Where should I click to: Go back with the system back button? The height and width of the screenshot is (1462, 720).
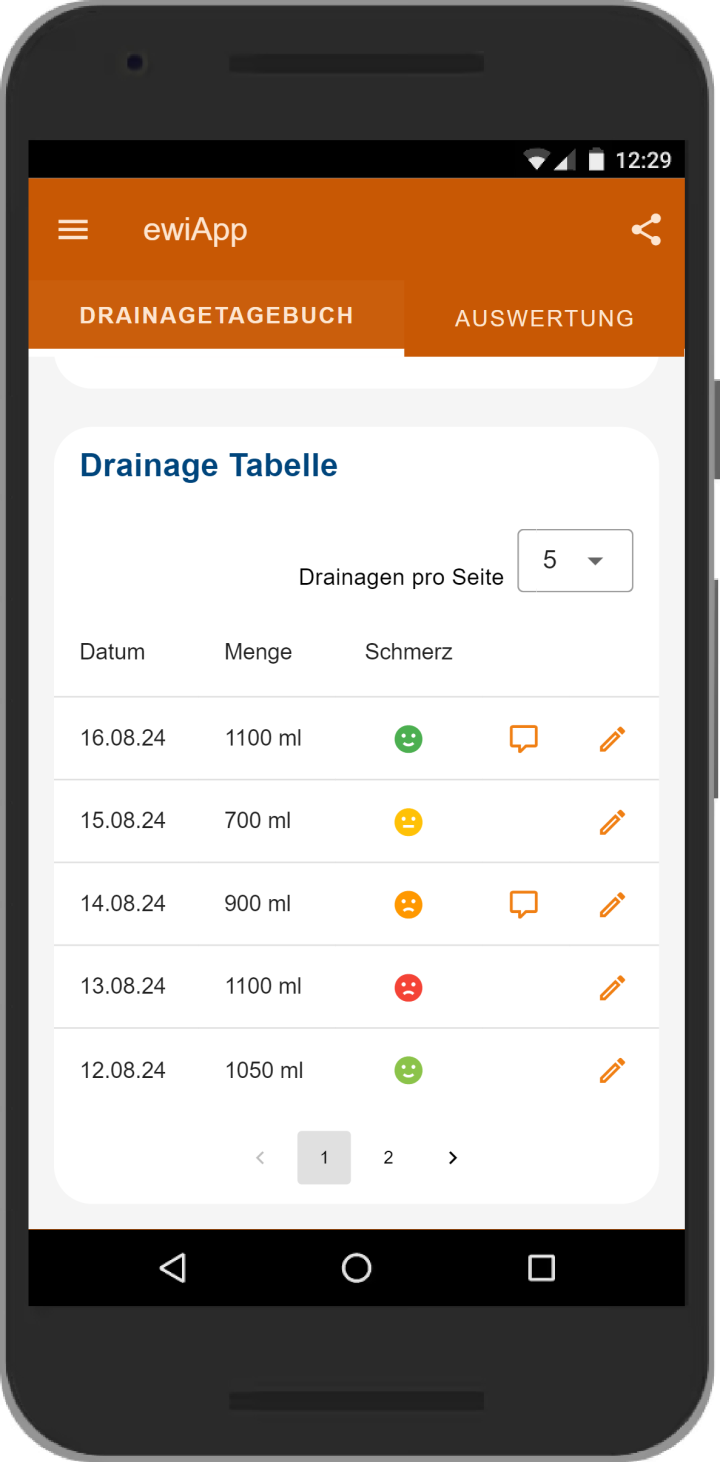(x=173, y=1268)
